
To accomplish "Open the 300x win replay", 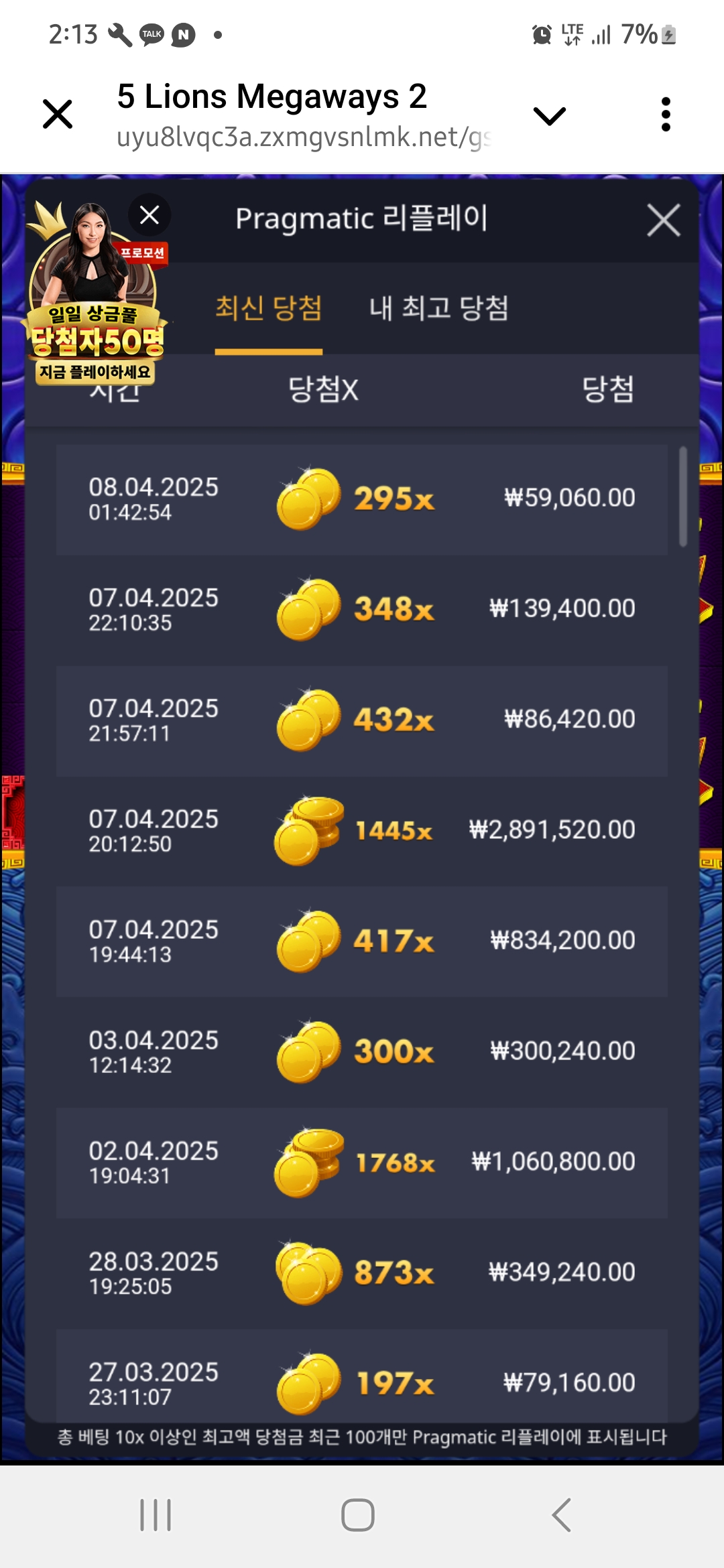I will pos(362,1052).
